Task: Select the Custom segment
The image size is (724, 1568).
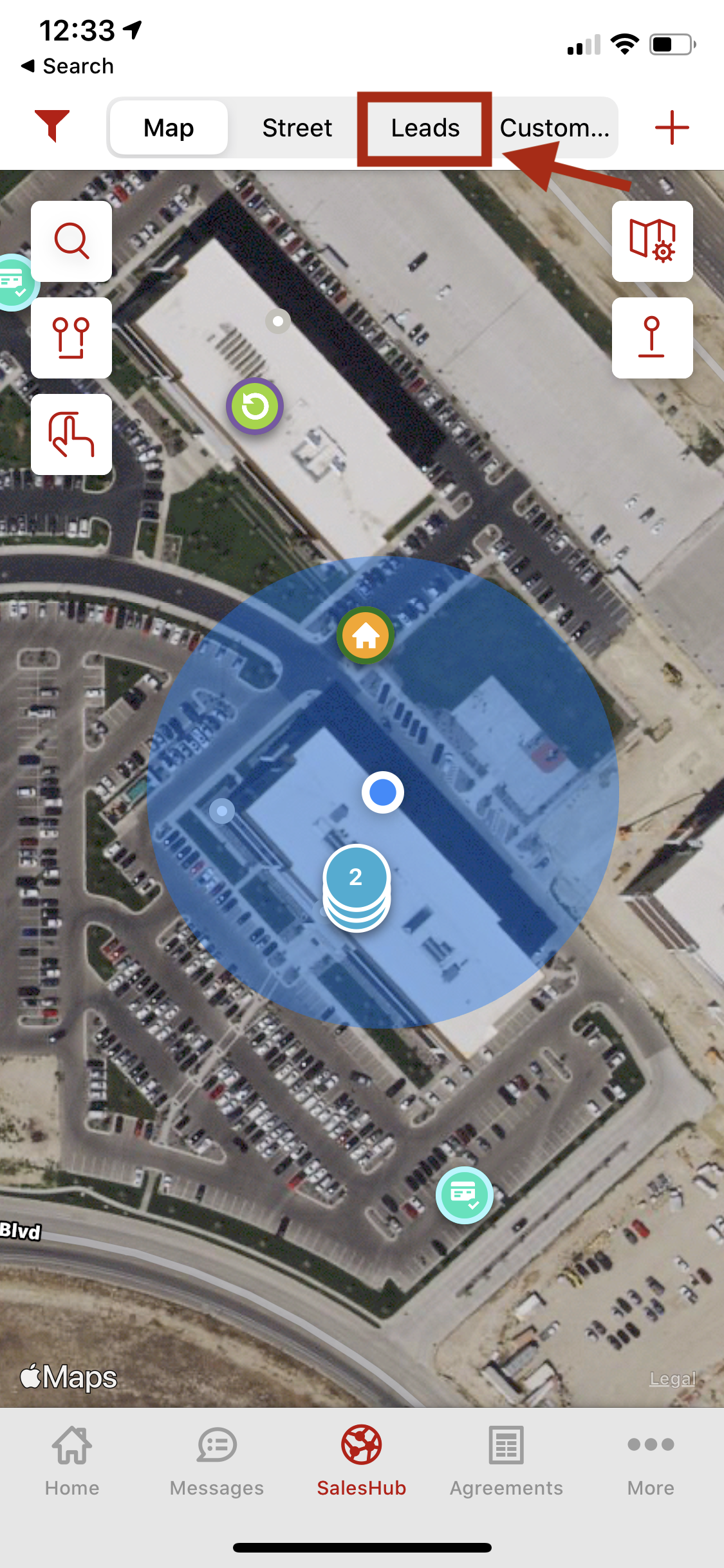Action: coord(553,127)
